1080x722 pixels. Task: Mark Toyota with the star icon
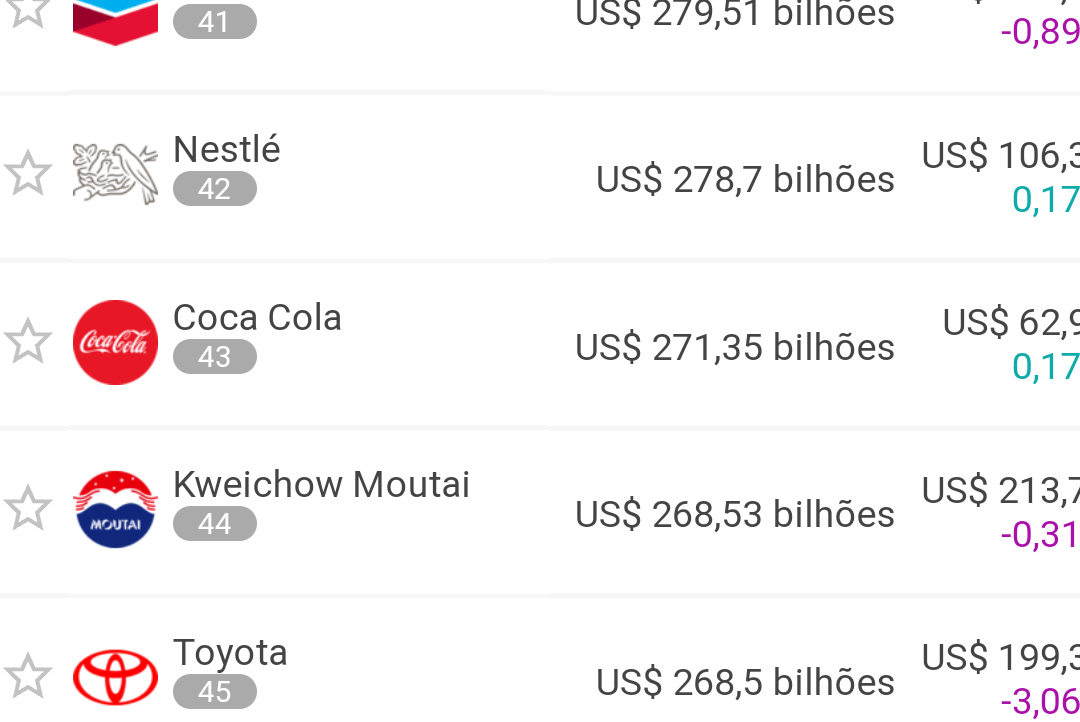click(28, 677)
